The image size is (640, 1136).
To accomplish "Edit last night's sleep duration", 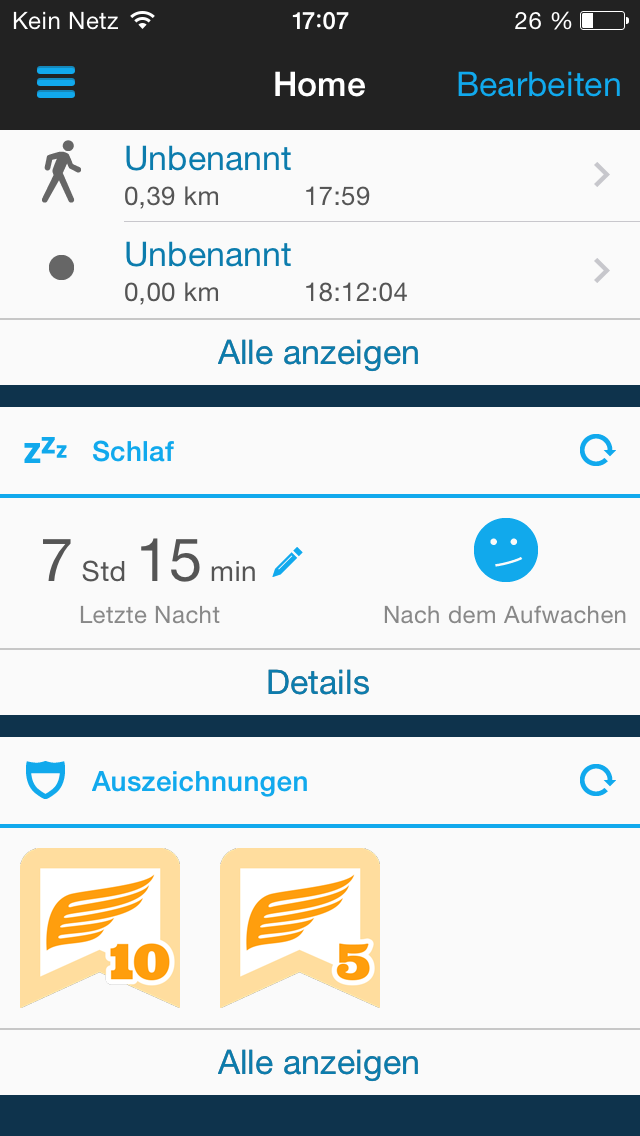I will coord(286,563).
